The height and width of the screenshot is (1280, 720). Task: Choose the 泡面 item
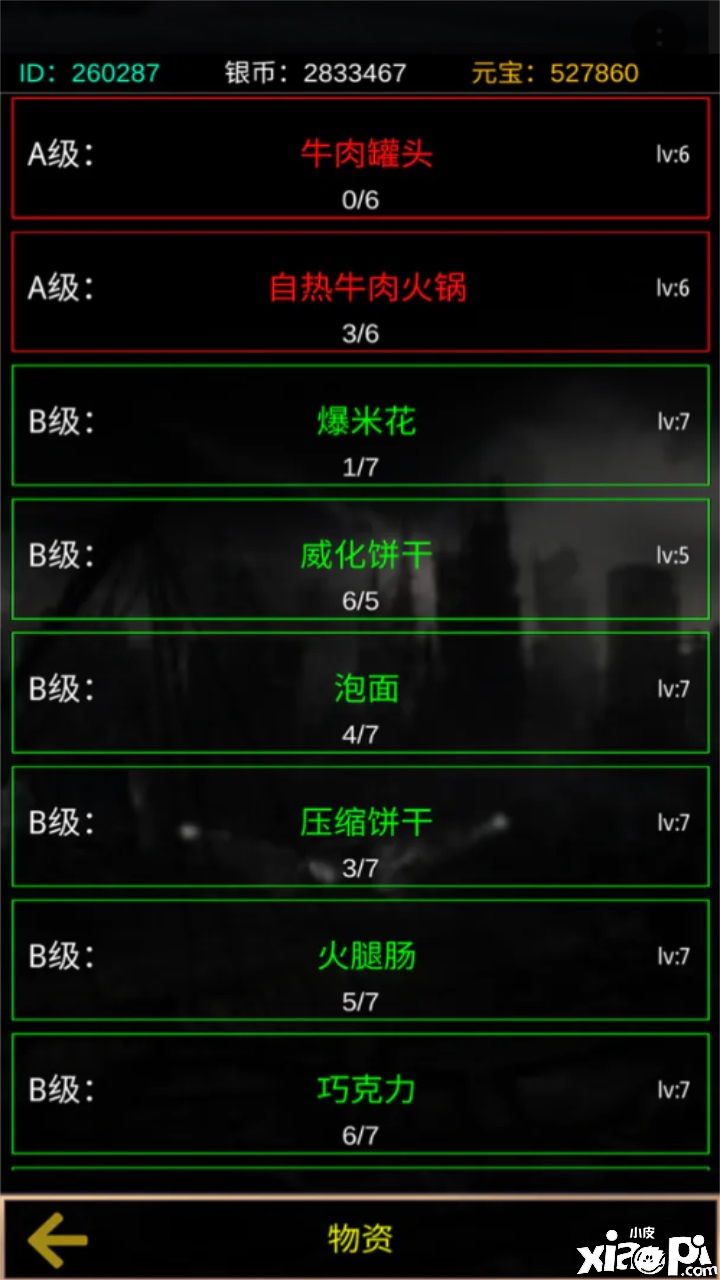click(x=360, y=693)
